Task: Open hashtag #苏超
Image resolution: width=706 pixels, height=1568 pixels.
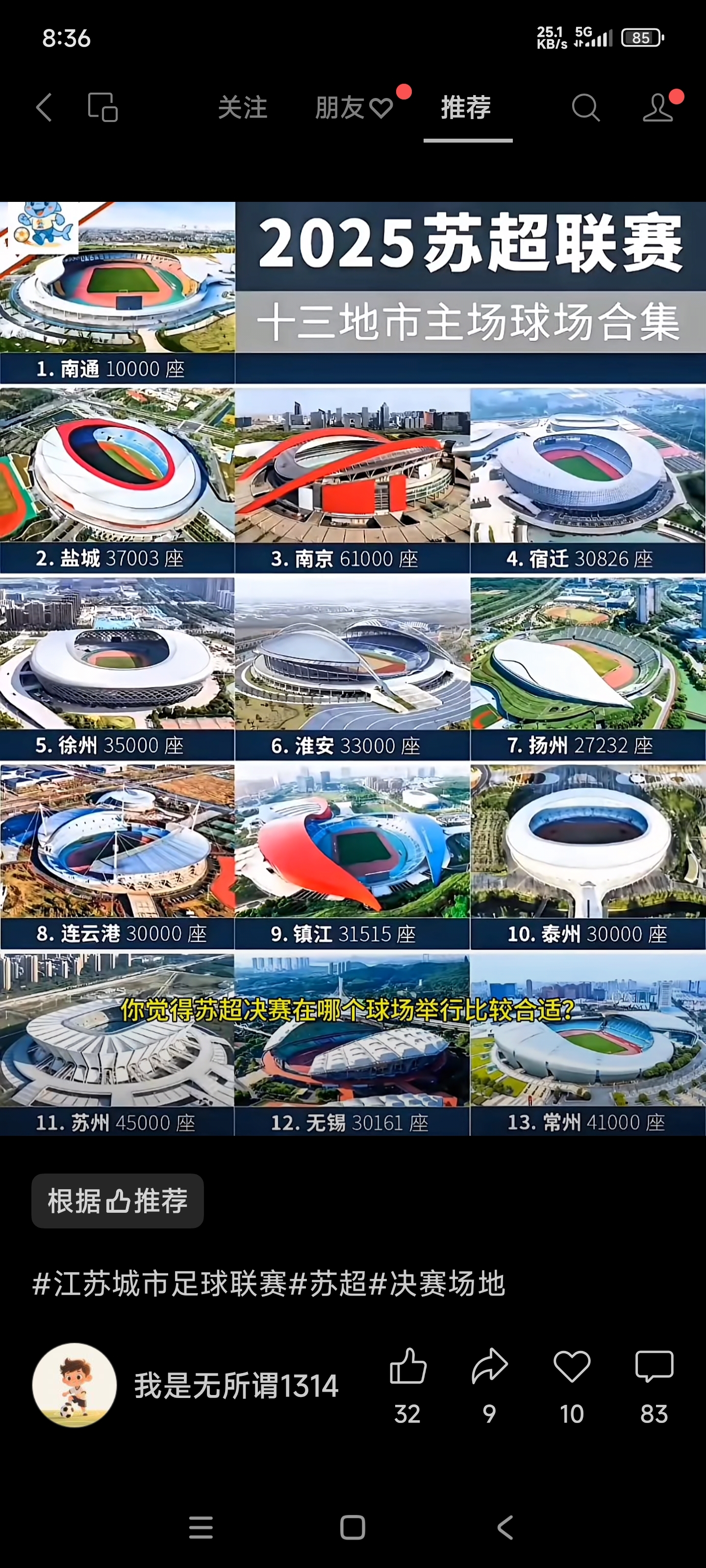Action: click(x=328, y=1284)
